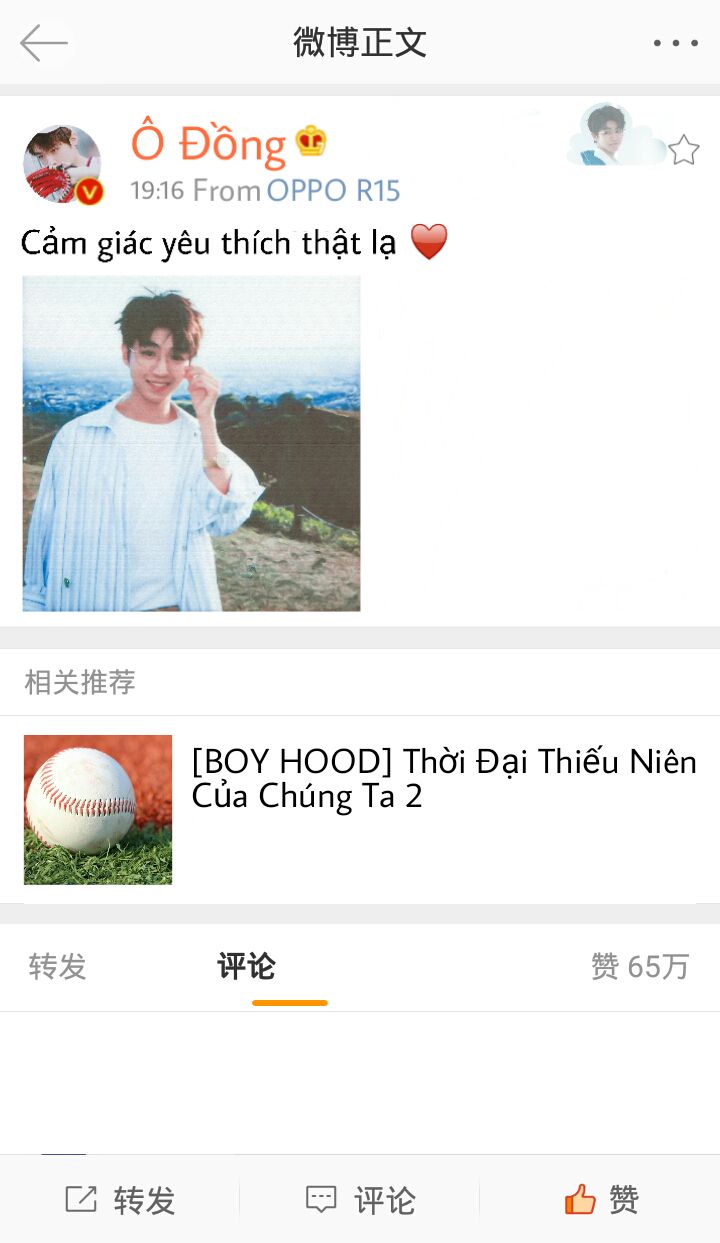Open the OPPO R15 source link
Screen dimensions: 720x1243
(333, 190)
